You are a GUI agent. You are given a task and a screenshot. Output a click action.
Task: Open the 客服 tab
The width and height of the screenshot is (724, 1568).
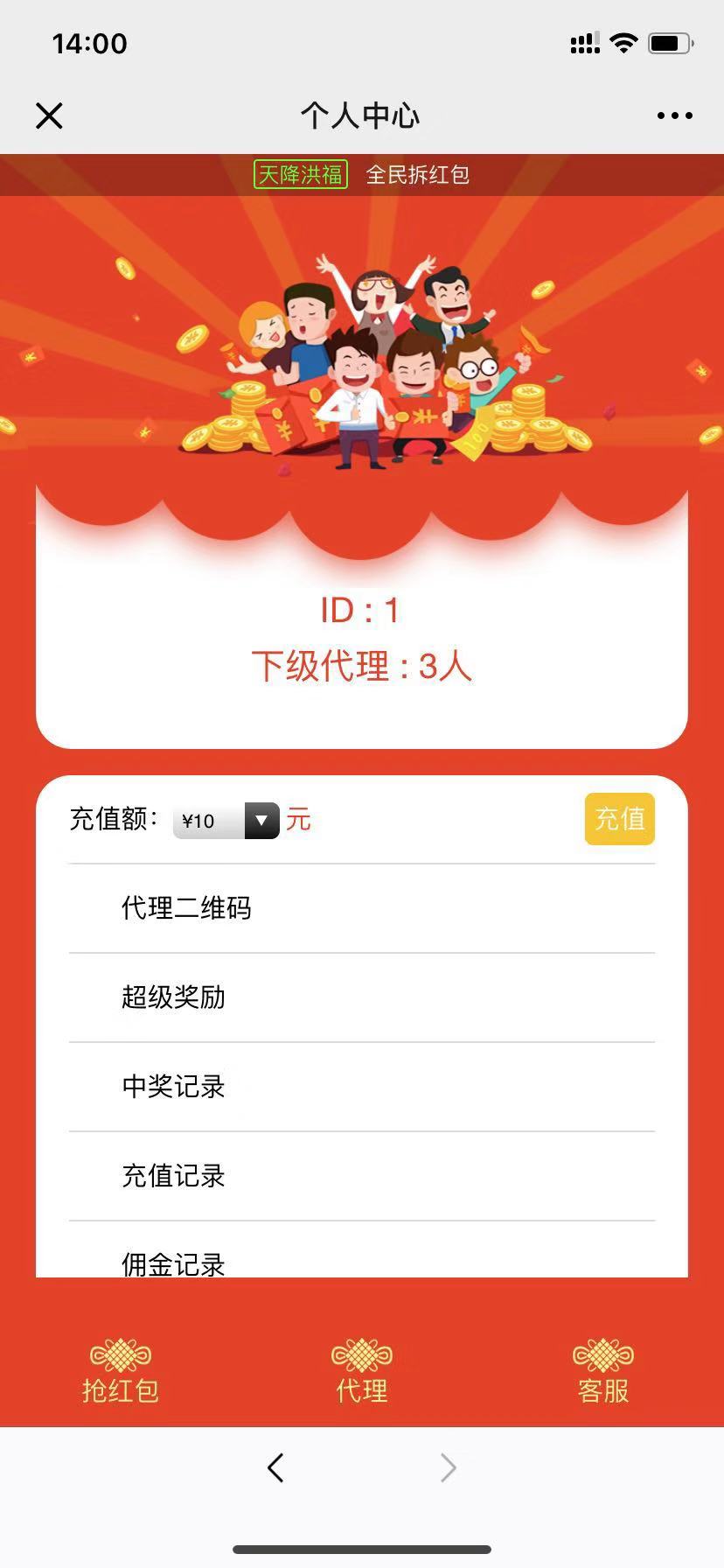603,1371
